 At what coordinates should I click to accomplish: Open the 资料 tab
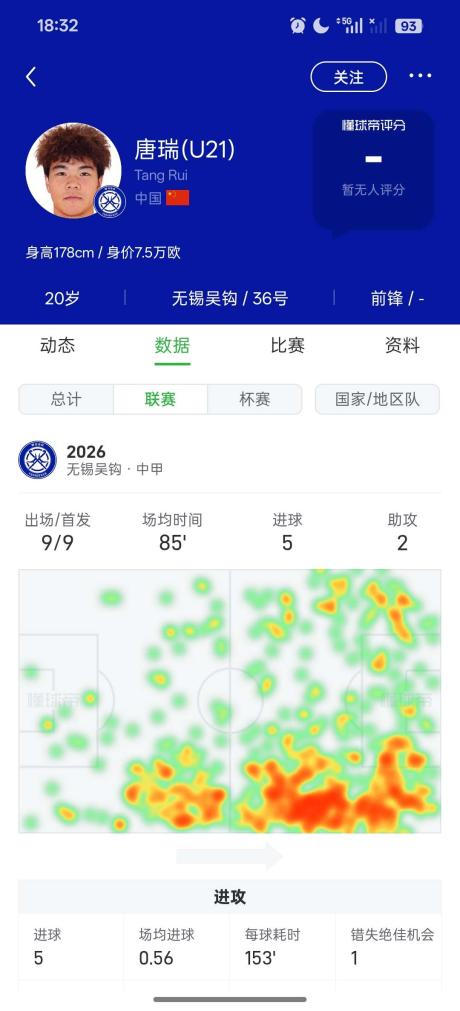(402, 346)
